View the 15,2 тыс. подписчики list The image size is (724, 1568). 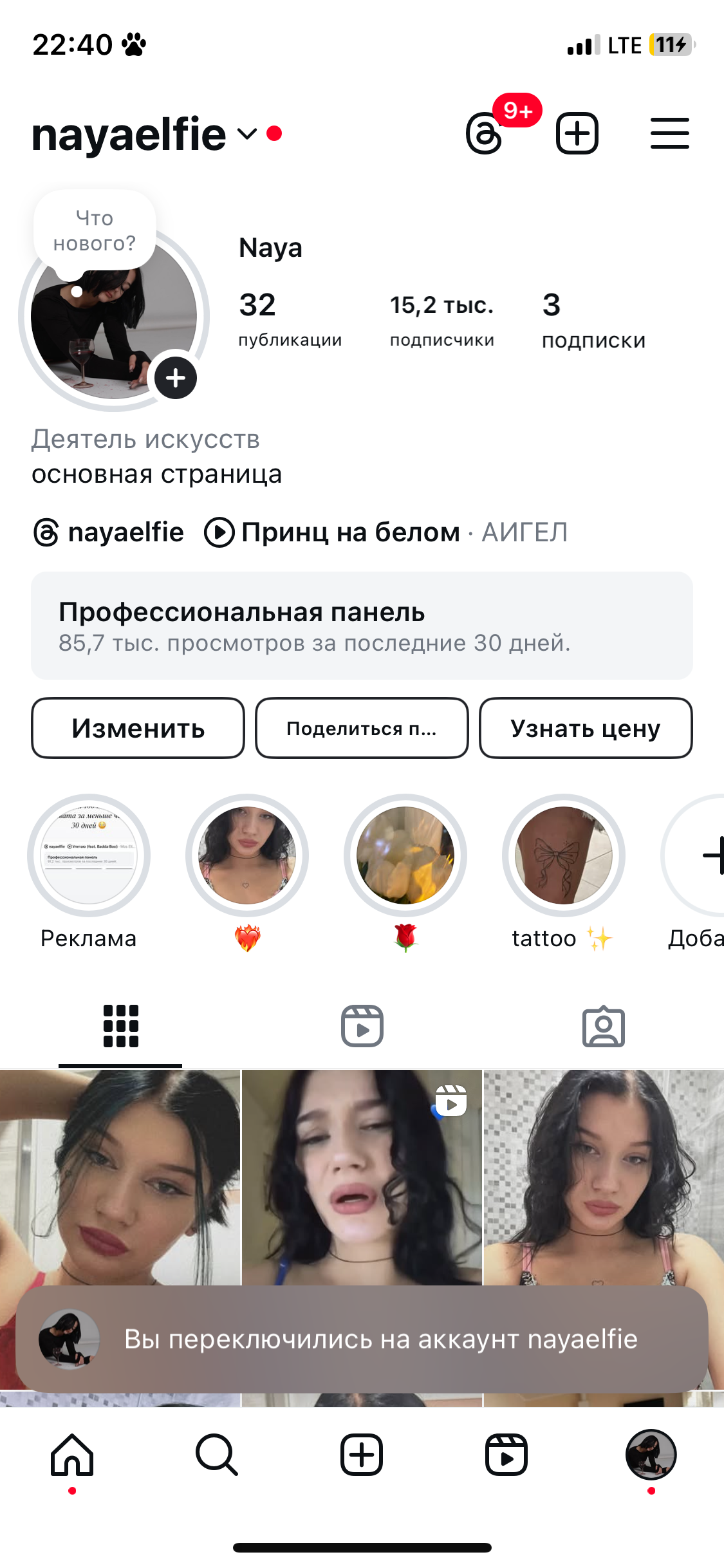441,320
